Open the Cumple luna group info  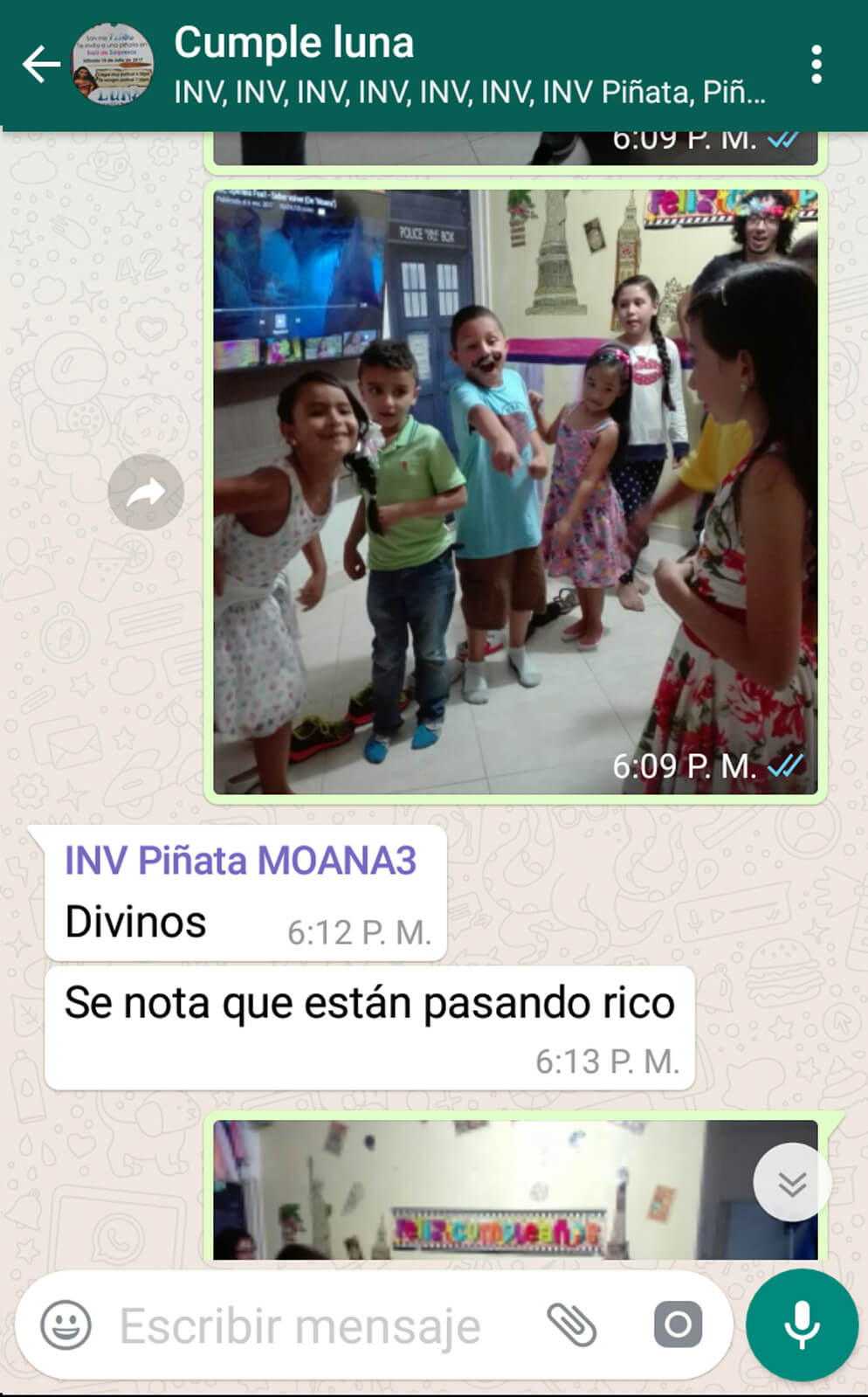(x=469, y=66)
